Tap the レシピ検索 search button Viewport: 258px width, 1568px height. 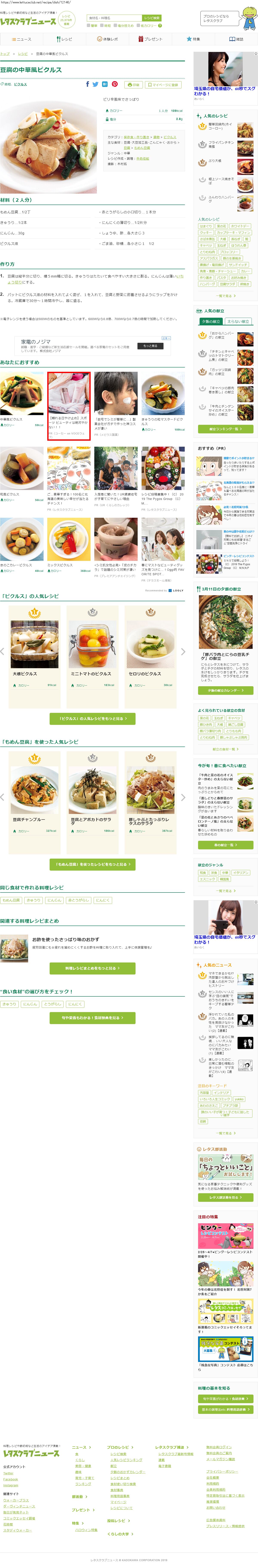(x=151, y=18)
